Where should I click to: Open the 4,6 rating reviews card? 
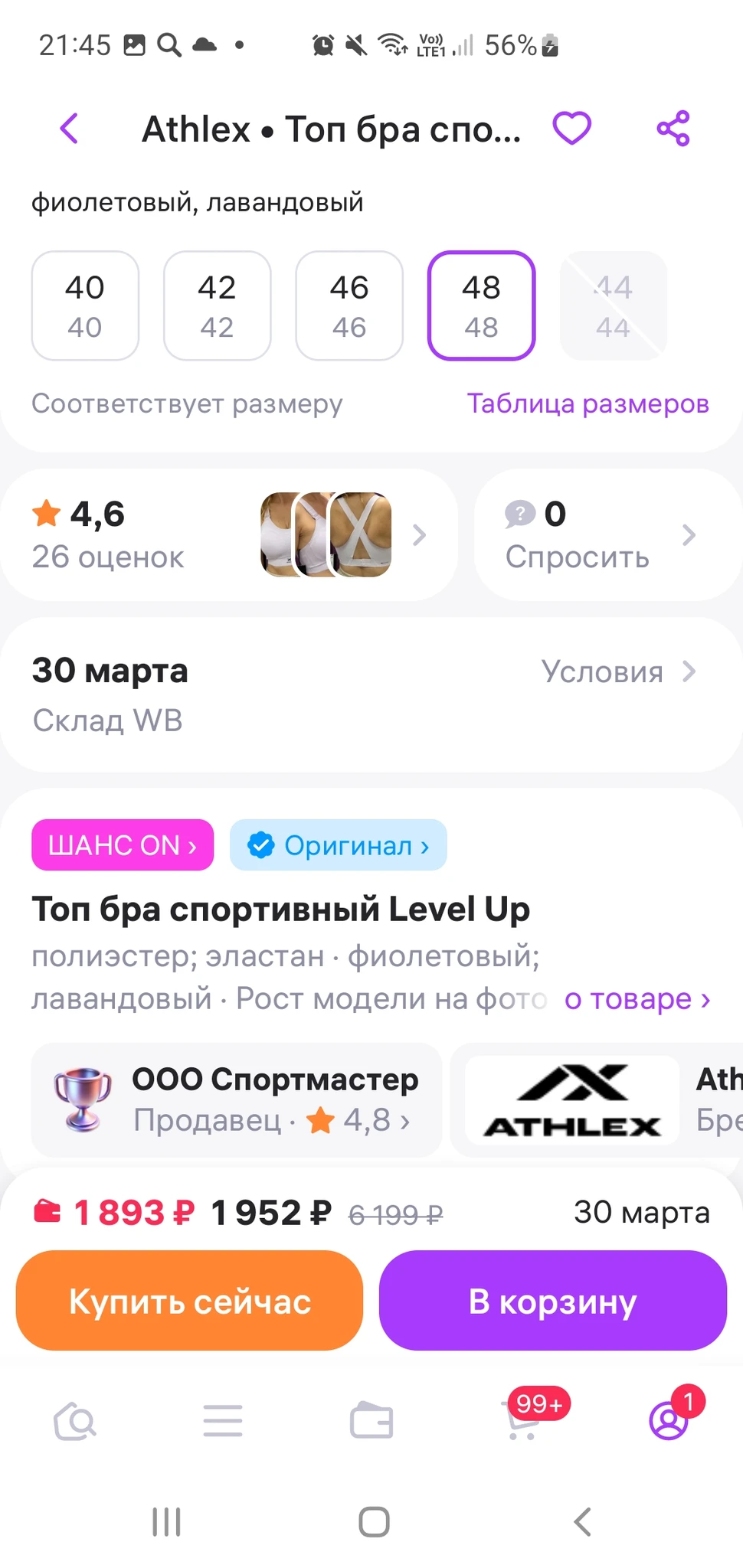(x=228, y=534)
